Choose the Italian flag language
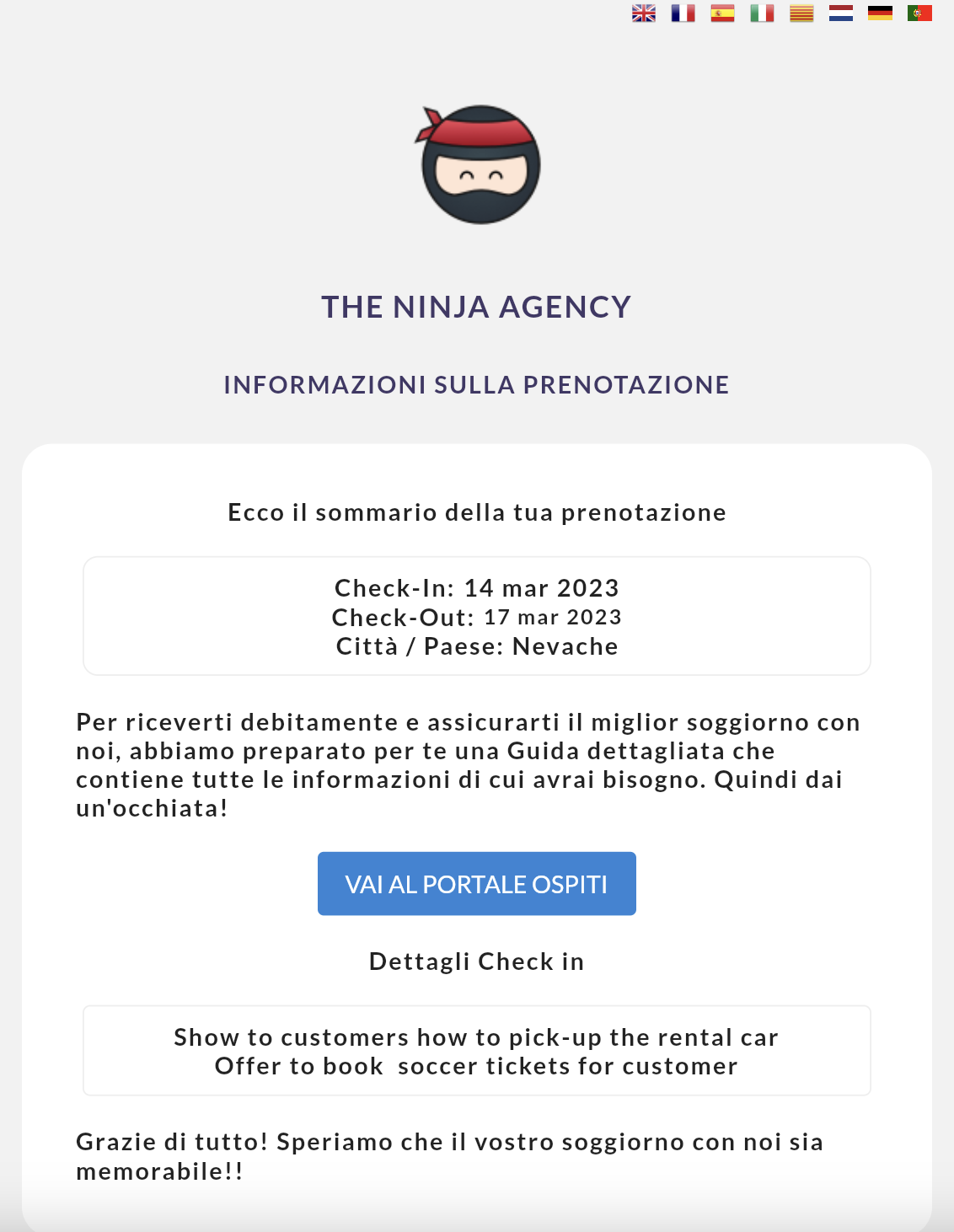Screen dimensions: 954x1232 pyautogui.click(x=762, y=13)
